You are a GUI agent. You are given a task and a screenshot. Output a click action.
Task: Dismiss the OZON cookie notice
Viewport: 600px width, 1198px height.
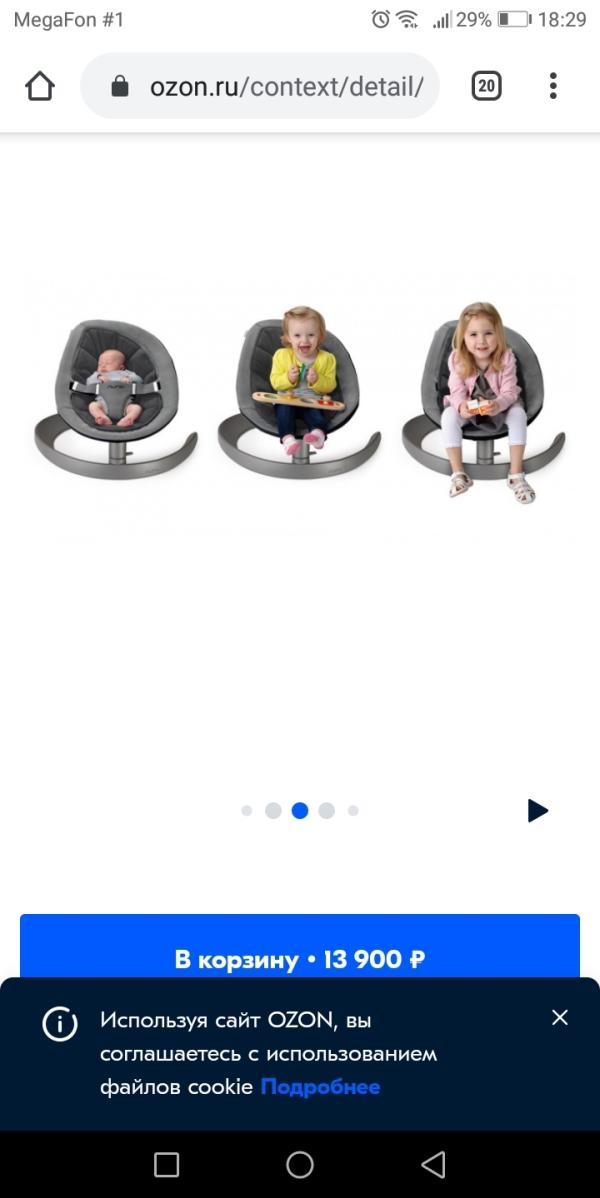point(560,1018)
